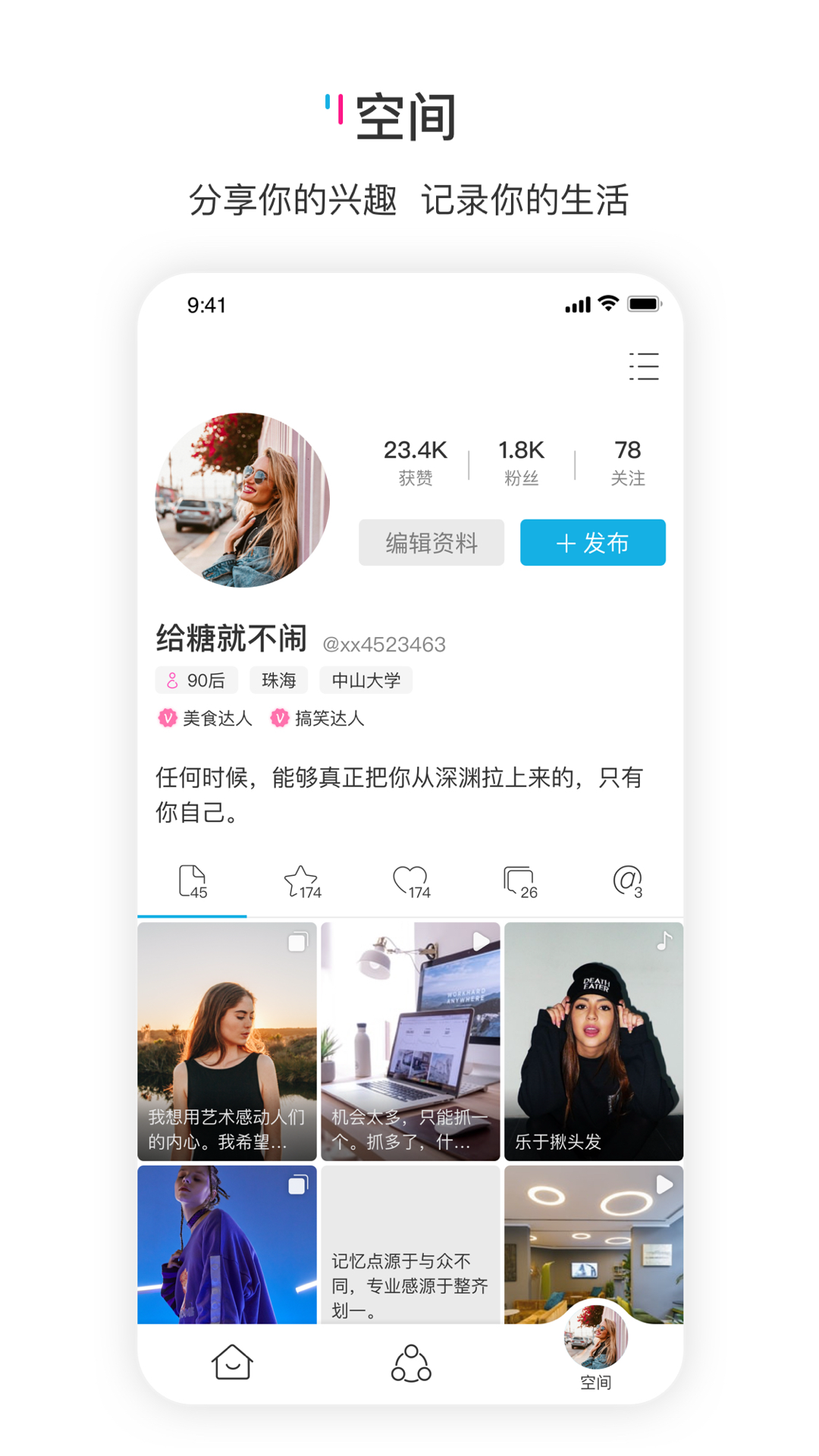
Task: Tap the 美食达人 verified badge
Action: coord(205,718)
